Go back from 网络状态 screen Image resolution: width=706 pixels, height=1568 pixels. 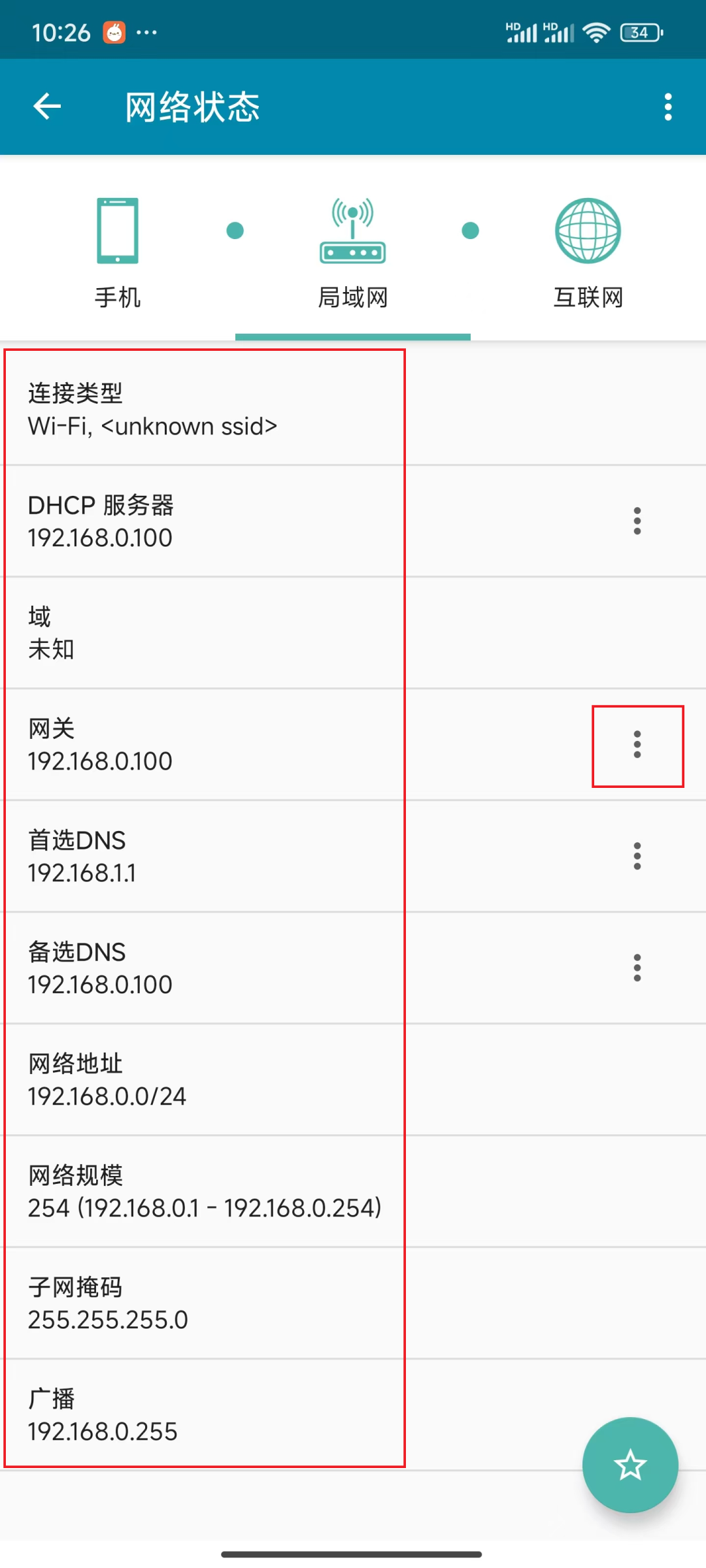coord(47,106)
